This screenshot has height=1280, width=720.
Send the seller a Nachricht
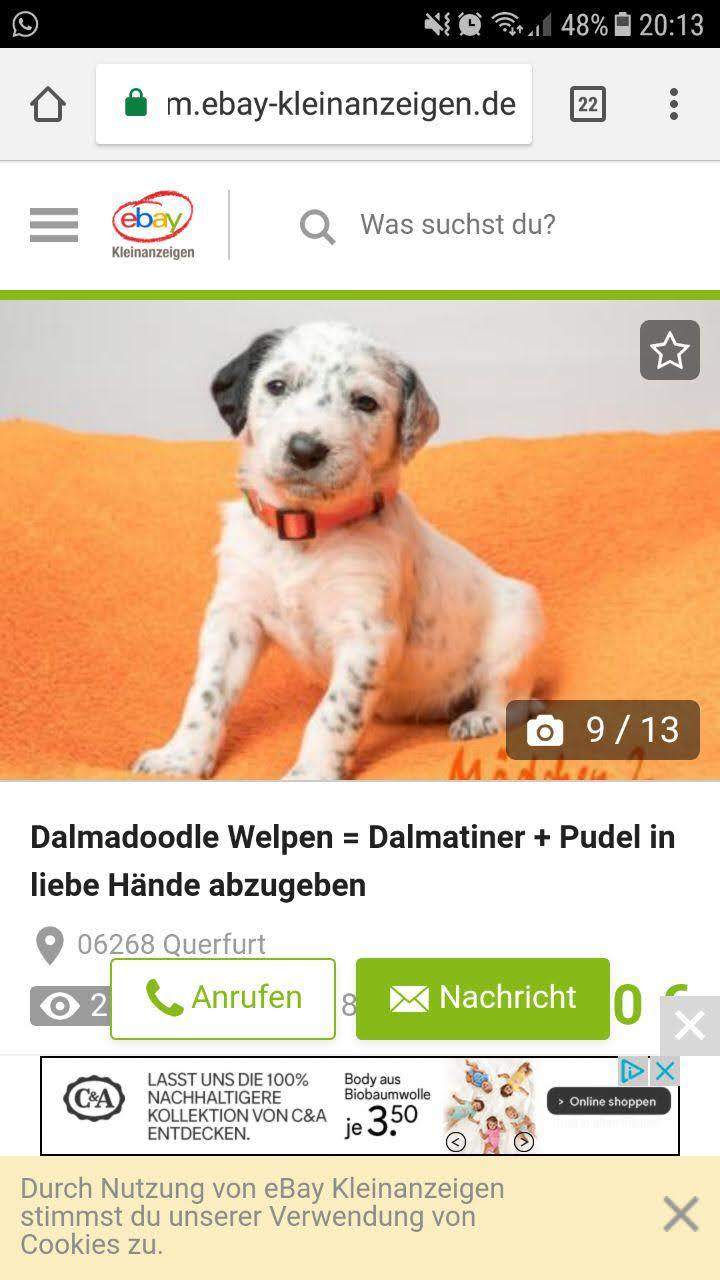483,998
